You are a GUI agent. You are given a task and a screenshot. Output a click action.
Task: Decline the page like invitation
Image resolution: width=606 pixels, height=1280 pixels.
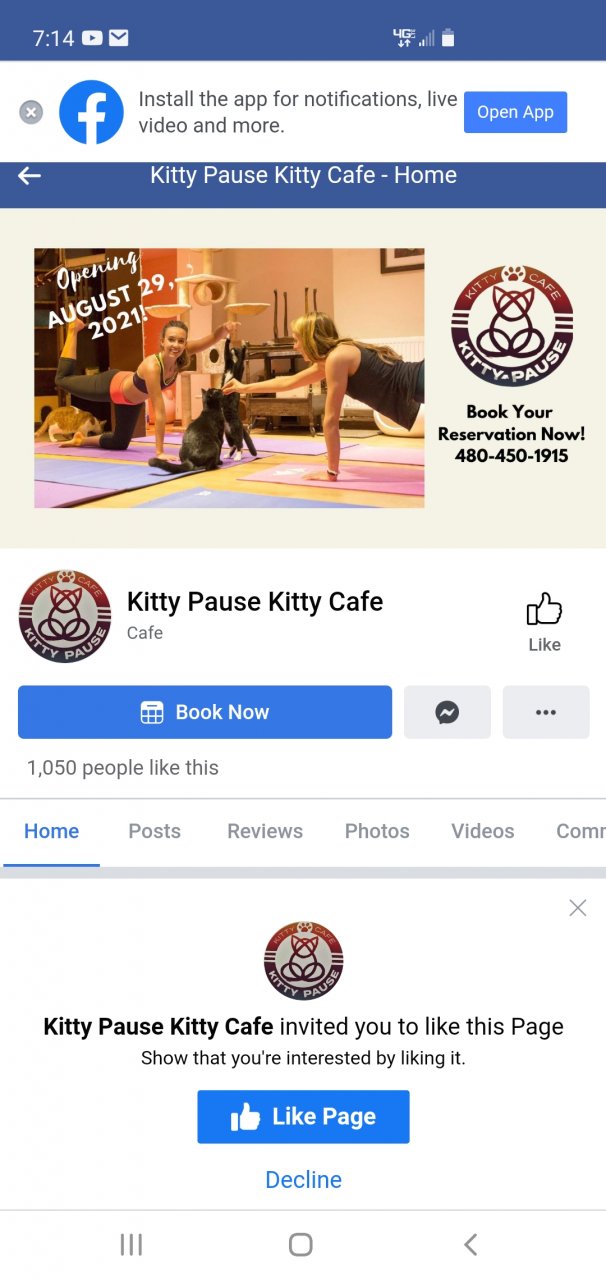tap(303, 1180)
